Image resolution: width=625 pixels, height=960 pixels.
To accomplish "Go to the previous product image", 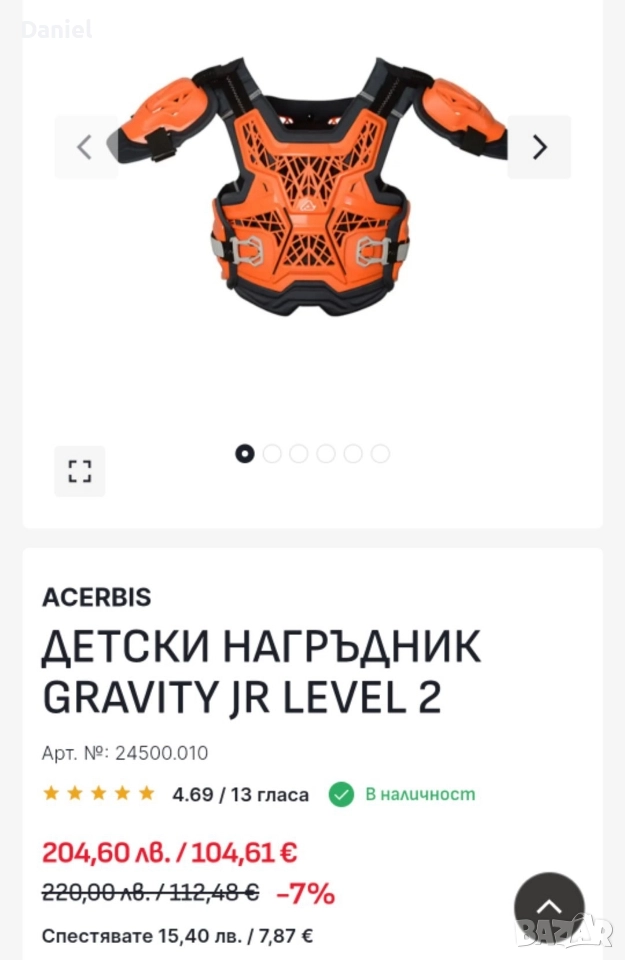I will click(x=85, y=147).
